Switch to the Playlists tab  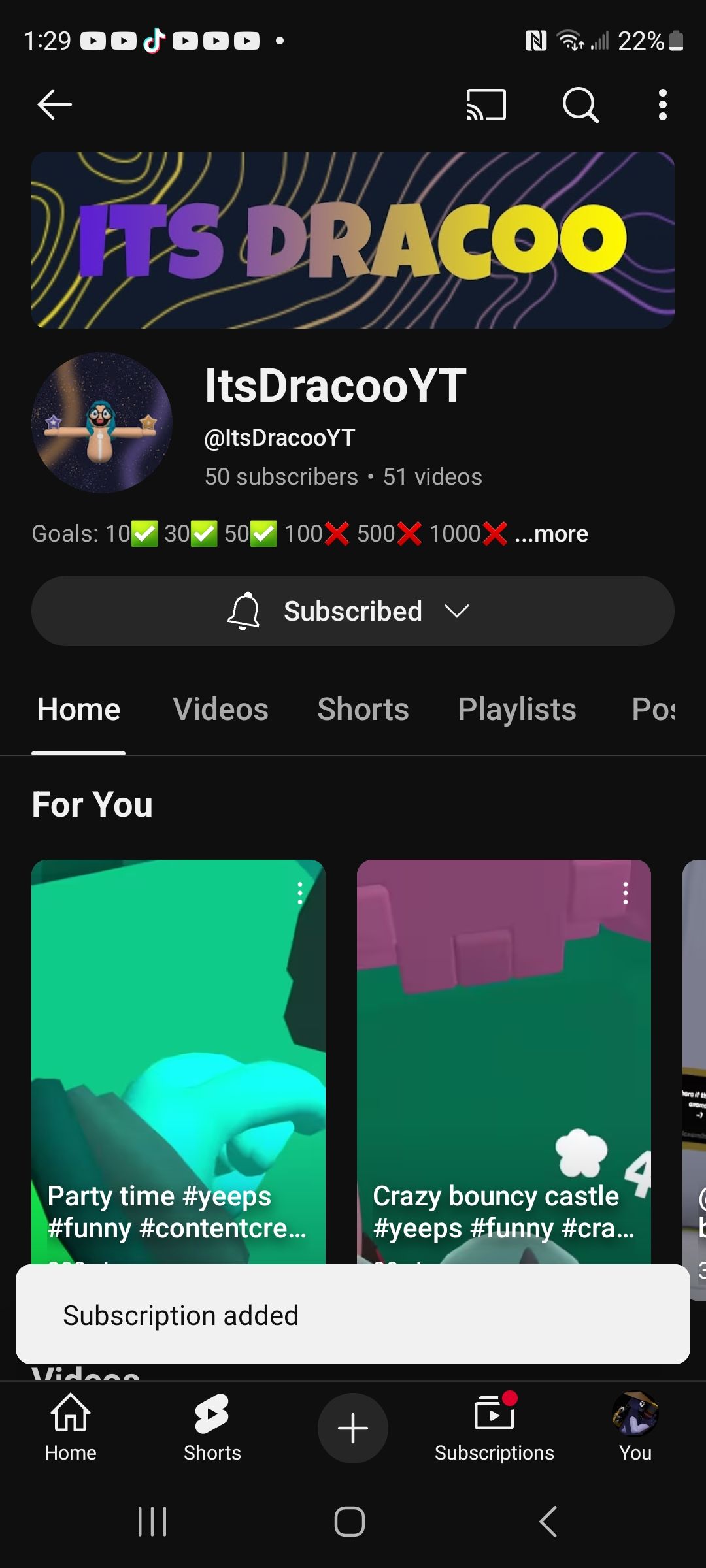click(x=517, y=710)
